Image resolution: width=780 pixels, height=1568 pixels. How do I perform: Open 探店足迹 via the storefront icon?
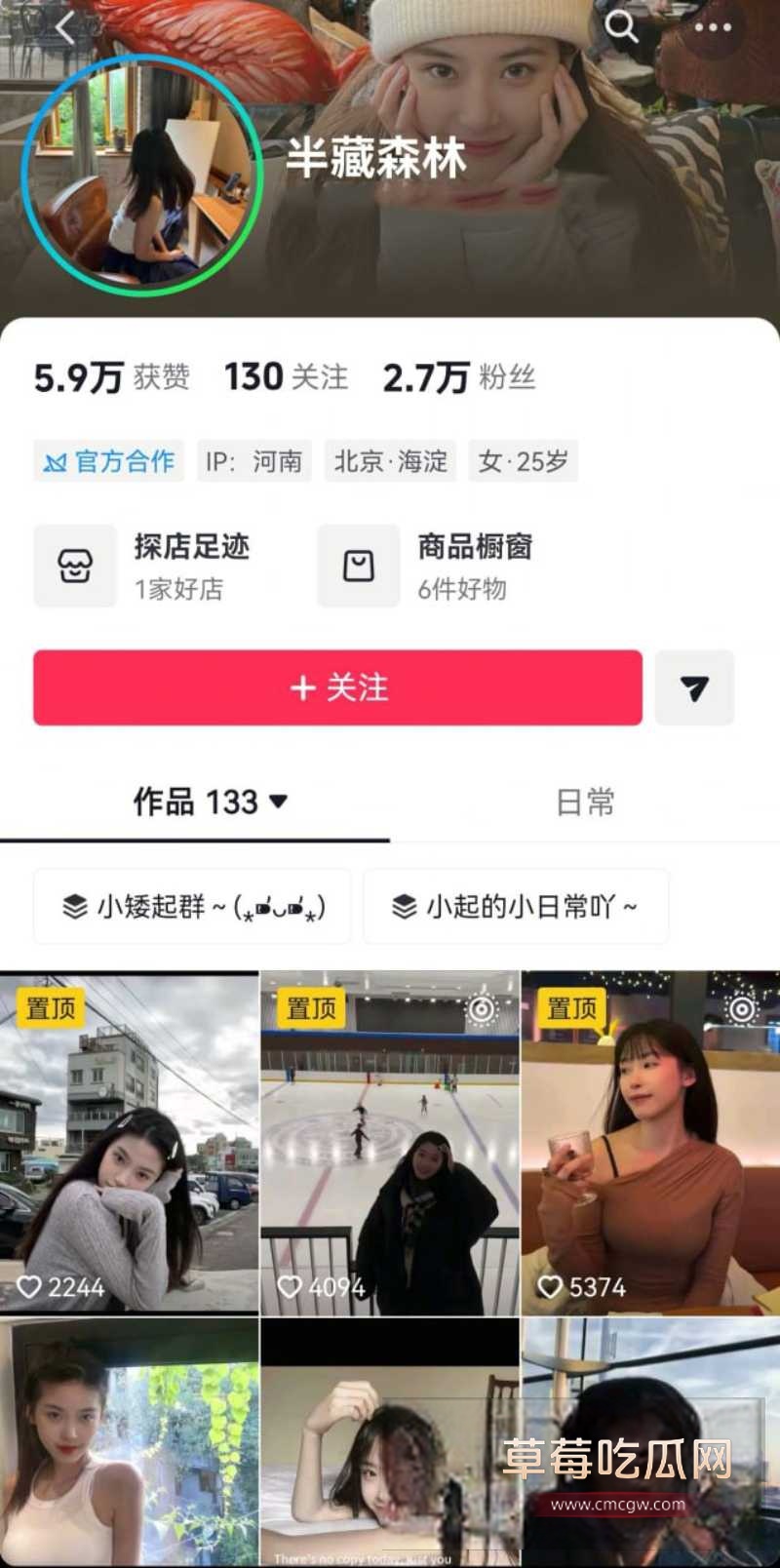75,566
